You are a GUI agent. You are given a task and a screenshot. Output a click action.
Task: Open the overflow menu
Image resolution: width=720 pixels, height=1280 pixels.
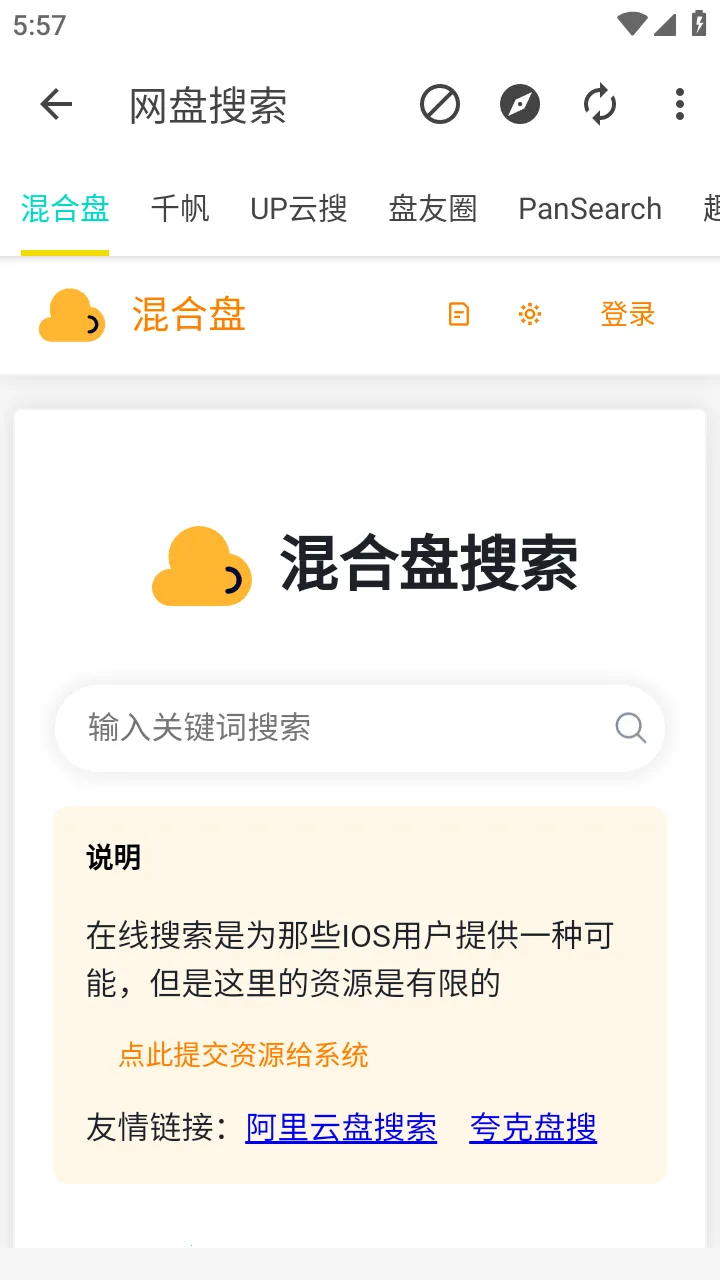point(680,105)
